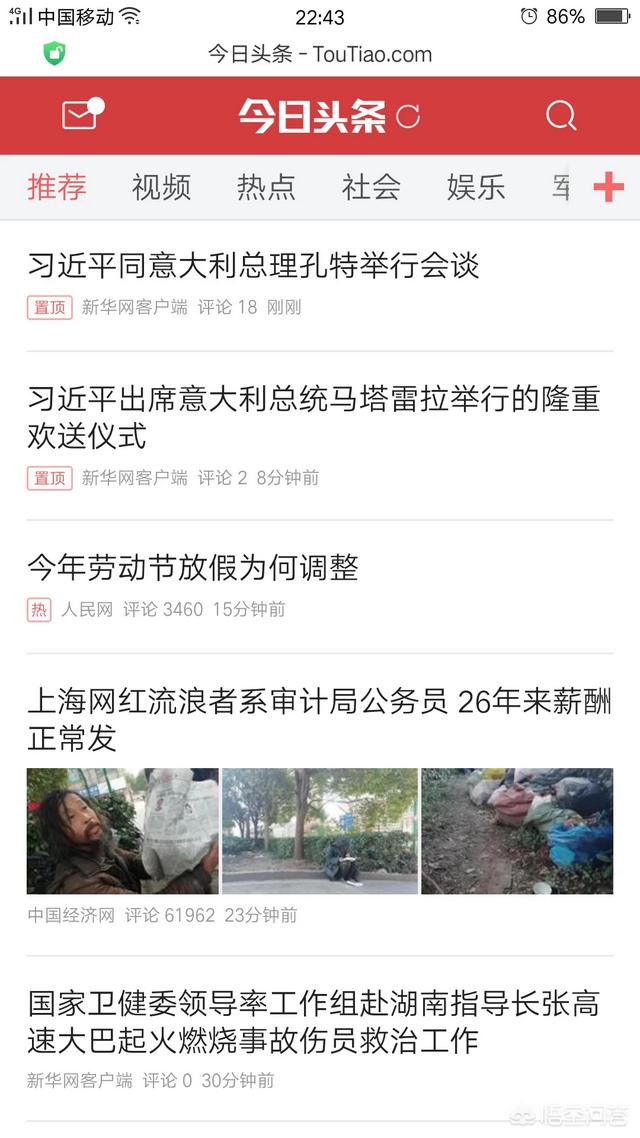
Task: Open the 今日头条 - TouTiao.com address bar
Action: [x=320, y=54]
